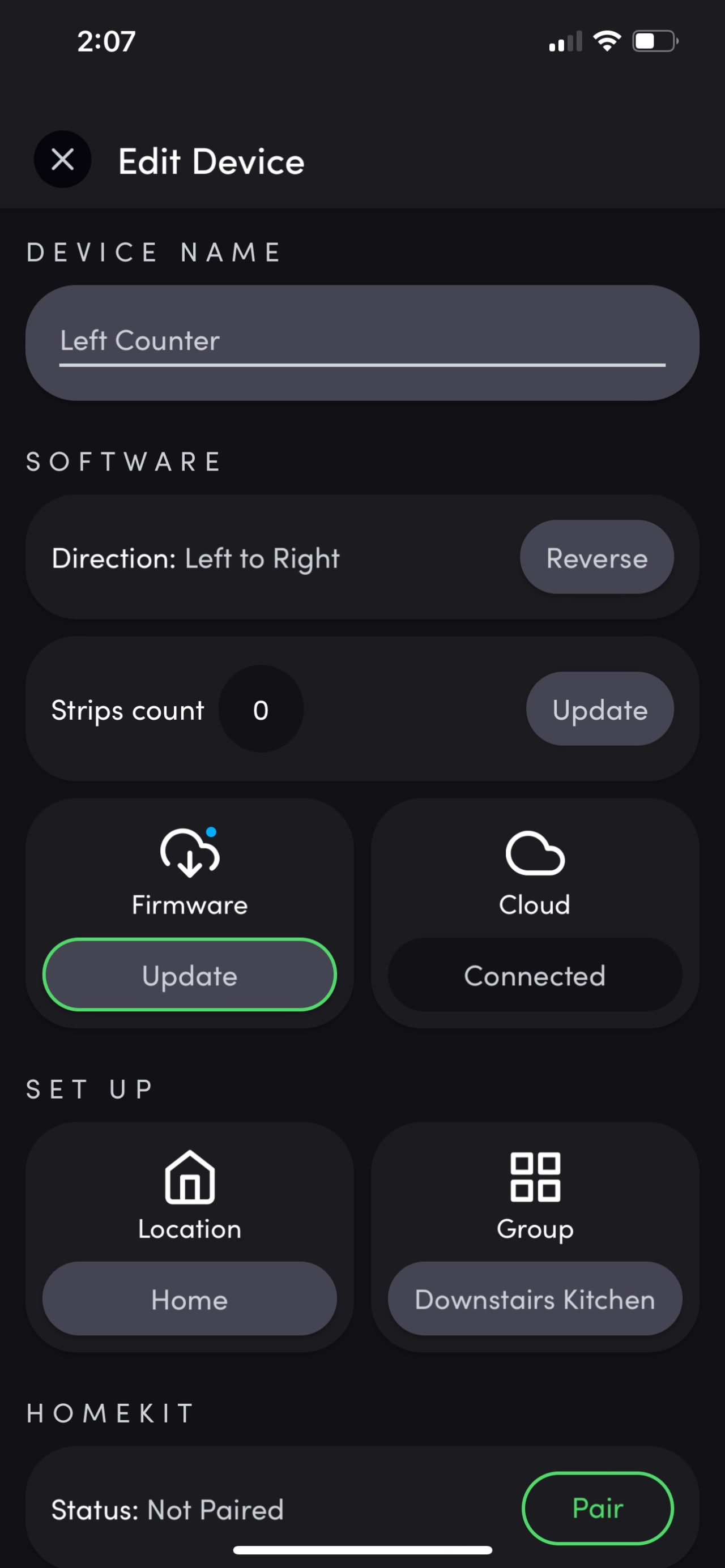This screenshot has height=1568, width=725.
Task: Tap the strips count value circle
Action: (261, 708)
